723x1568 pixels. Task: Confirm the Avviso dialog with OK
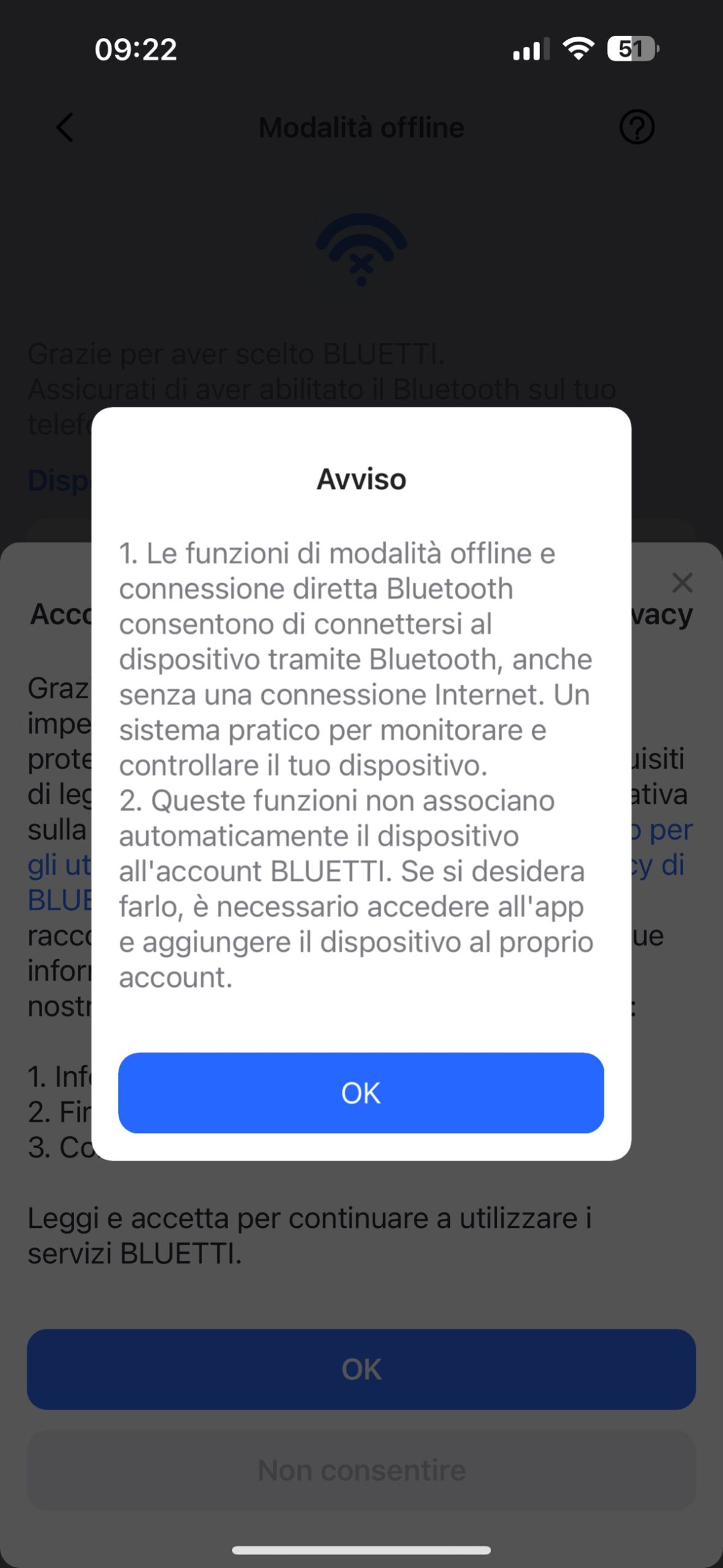click(361, 1093)
